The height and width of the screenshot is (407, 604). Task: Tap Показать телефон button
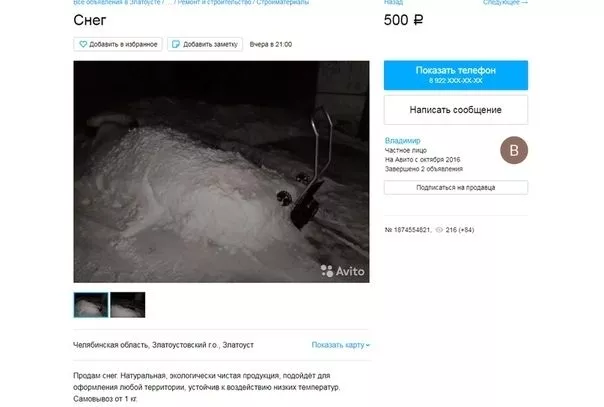click(455, 75)
